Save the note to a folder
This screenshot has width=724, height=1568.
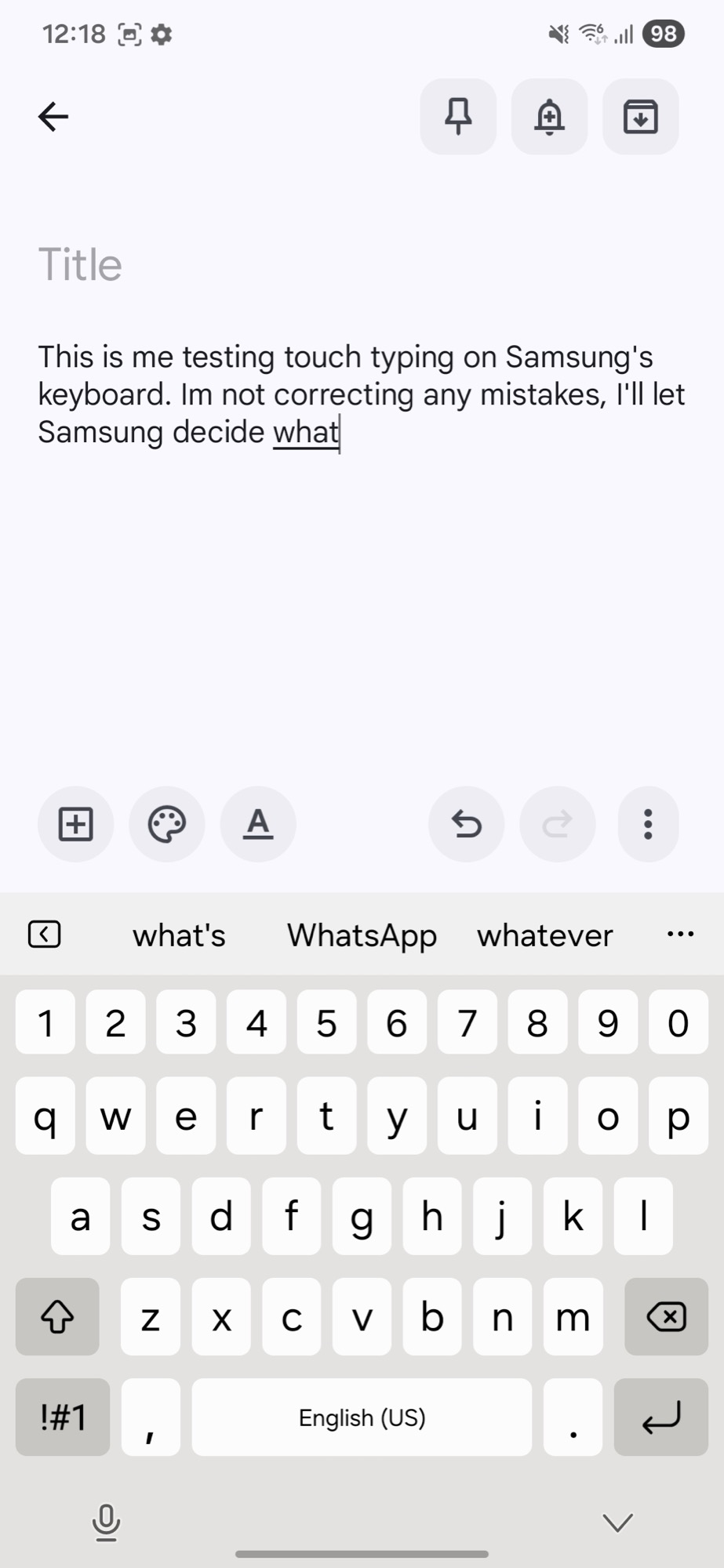click(x=640, y=117)
